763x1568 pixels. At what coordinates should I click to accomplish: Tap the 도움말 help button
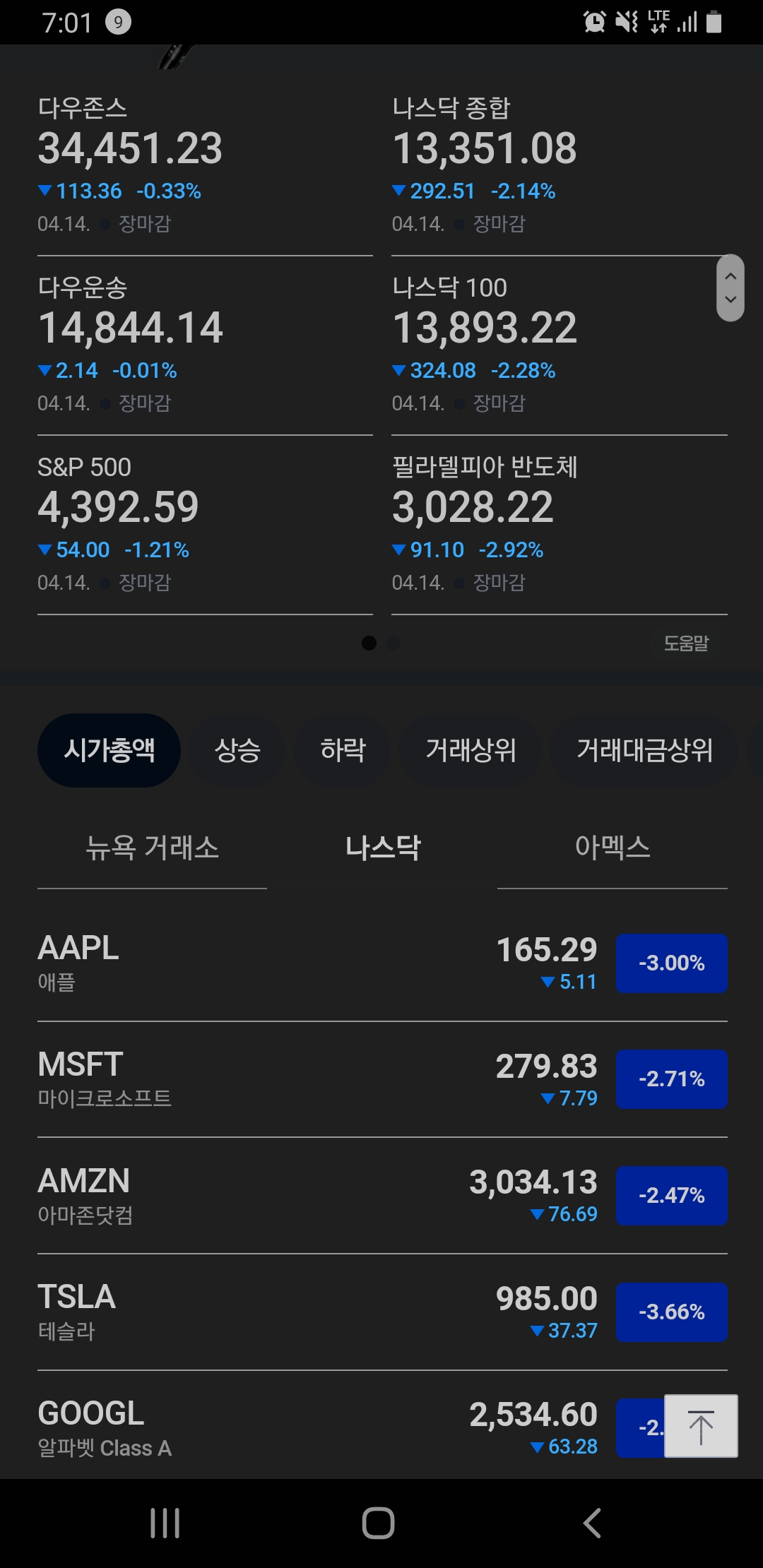(686, 643)
